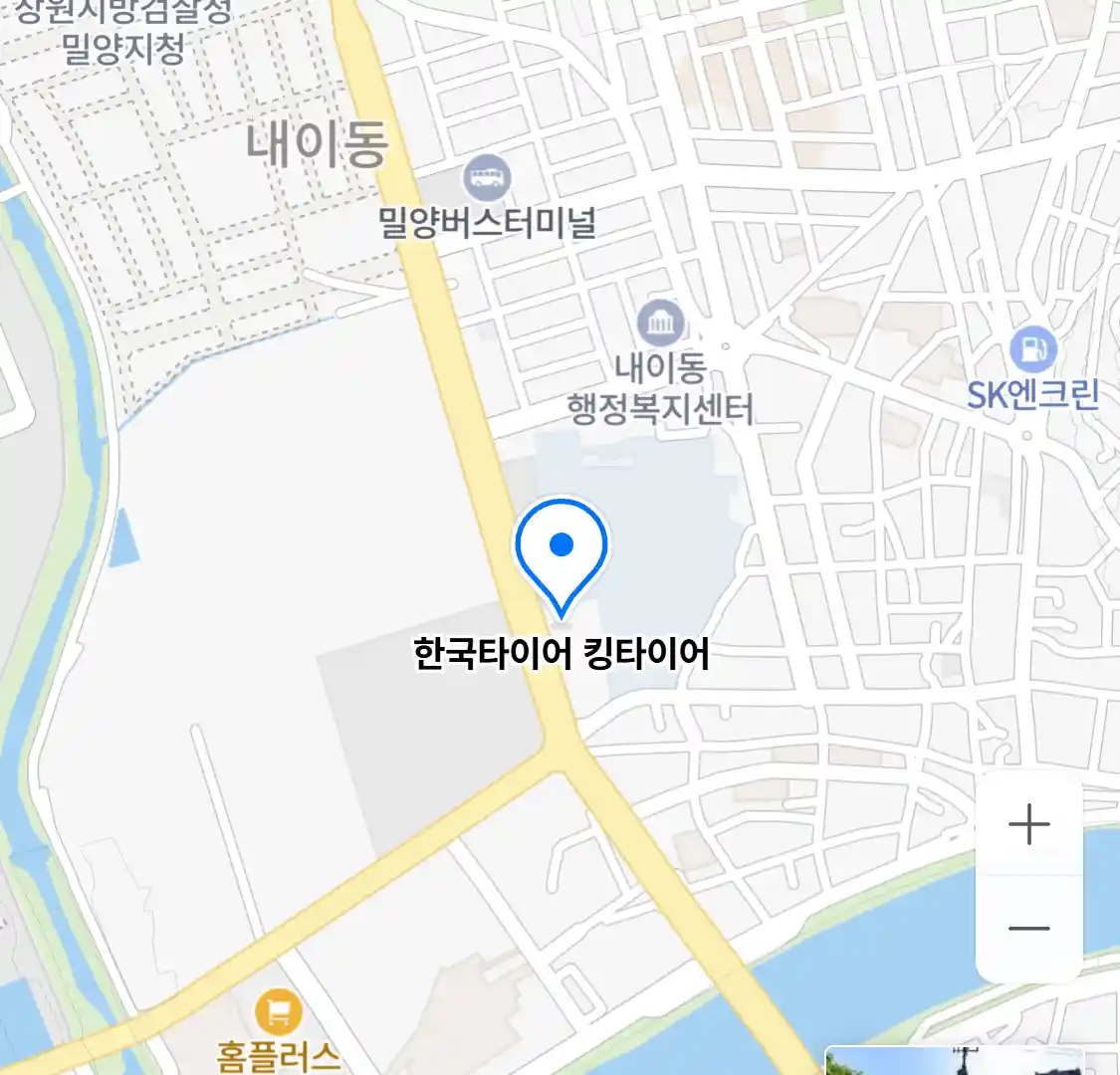Zoom in on the map
Image resolution: width=1120 pixels, height=1075 pixels.
[x=1029, y=824]
